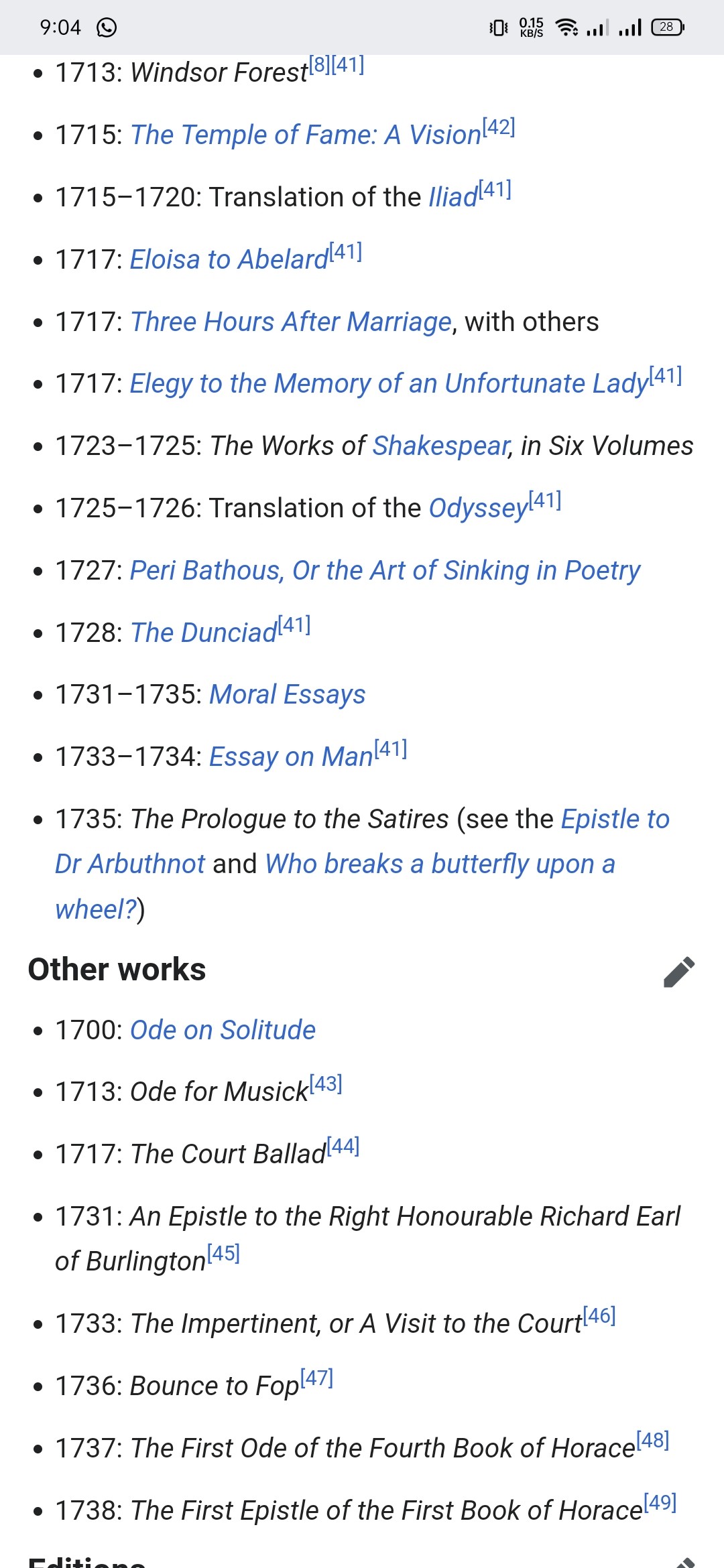
Task: Open Essay on Man link
Action: tap(291, 757)
